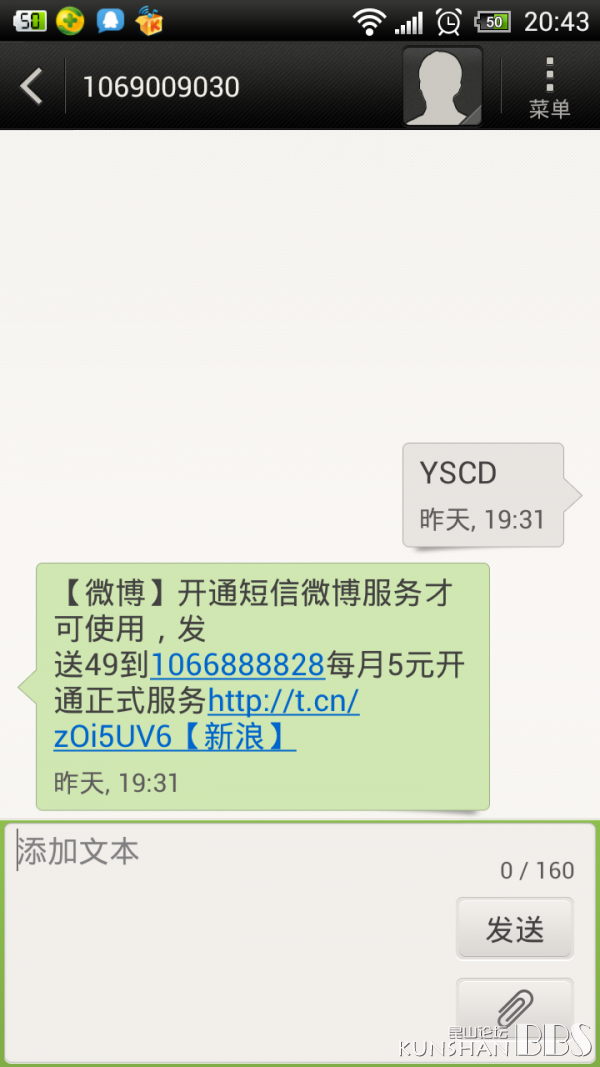Image resolution: width=600 pixels, height=1067 pixels.
Task: Open the 菜单 overflow menu
Action: tap(550, 87)
